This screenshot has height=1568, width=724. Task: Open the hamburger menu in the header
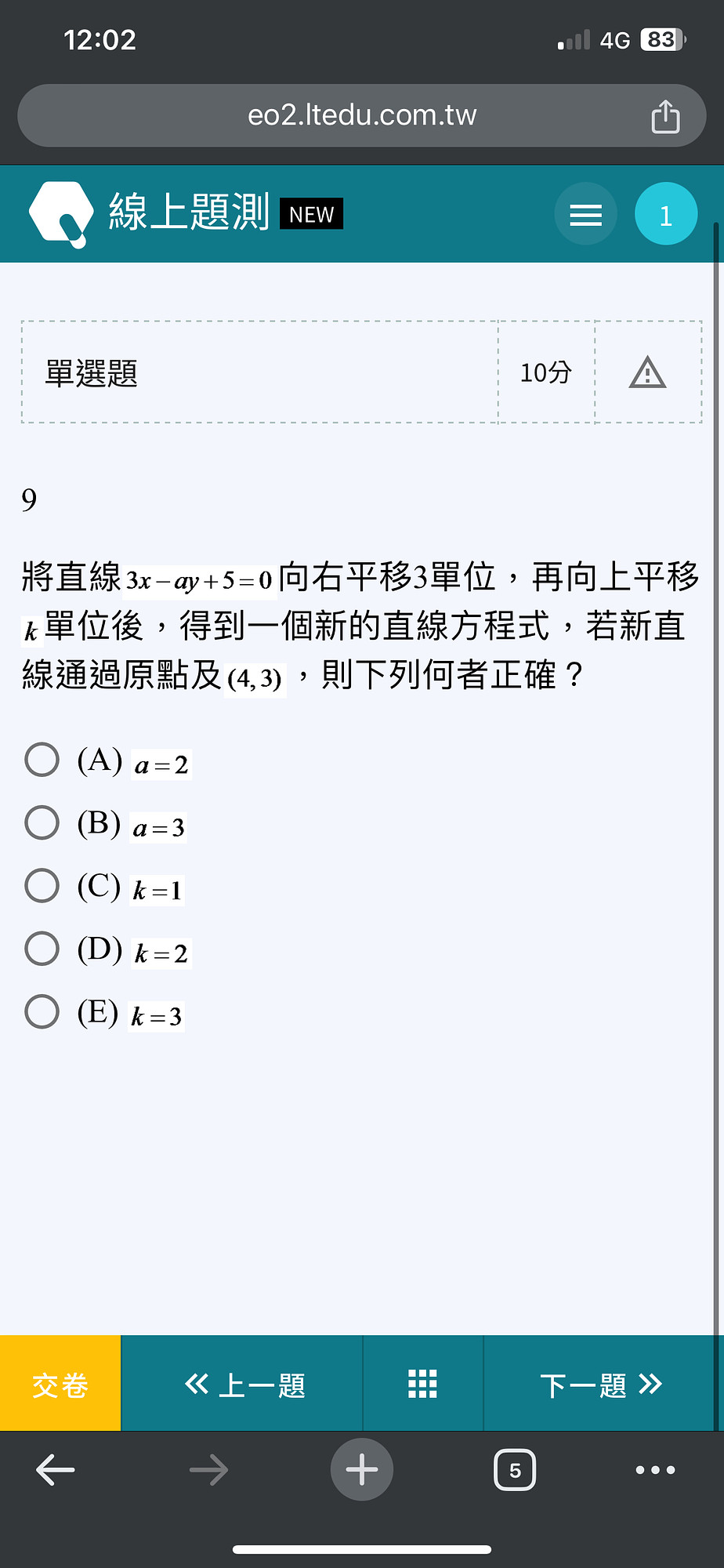[x=586, y=214]
